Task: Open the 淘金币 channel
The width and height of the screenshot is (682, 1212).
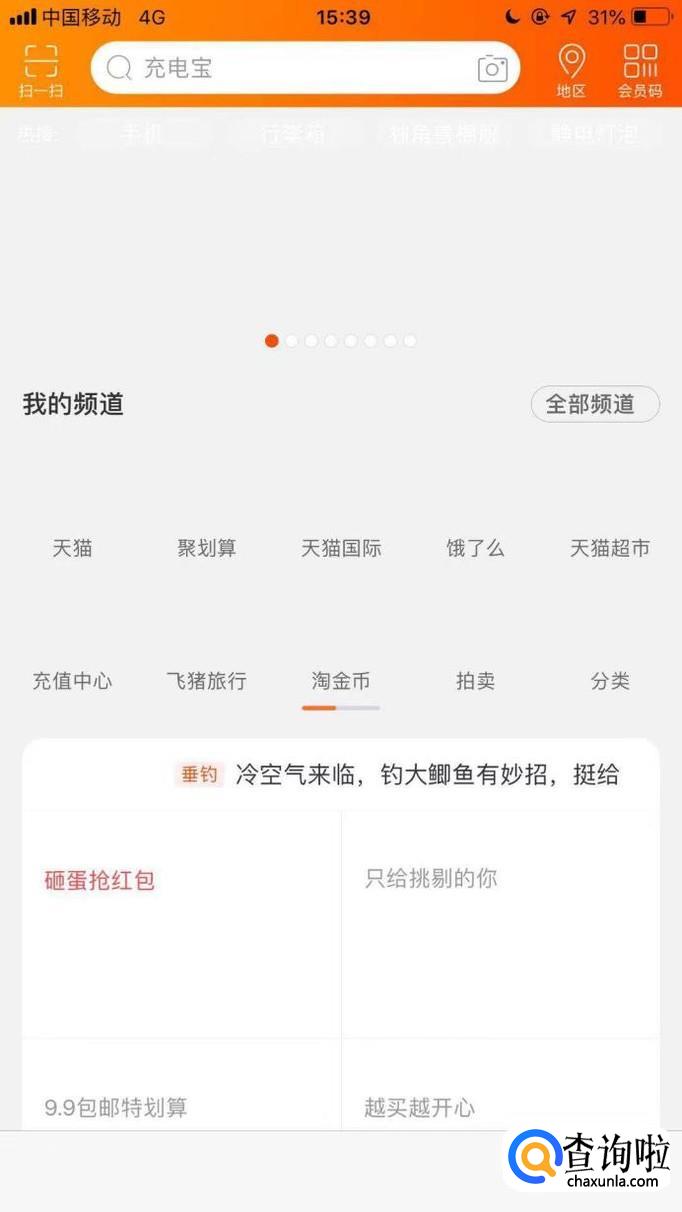Action: pos(341,681)
